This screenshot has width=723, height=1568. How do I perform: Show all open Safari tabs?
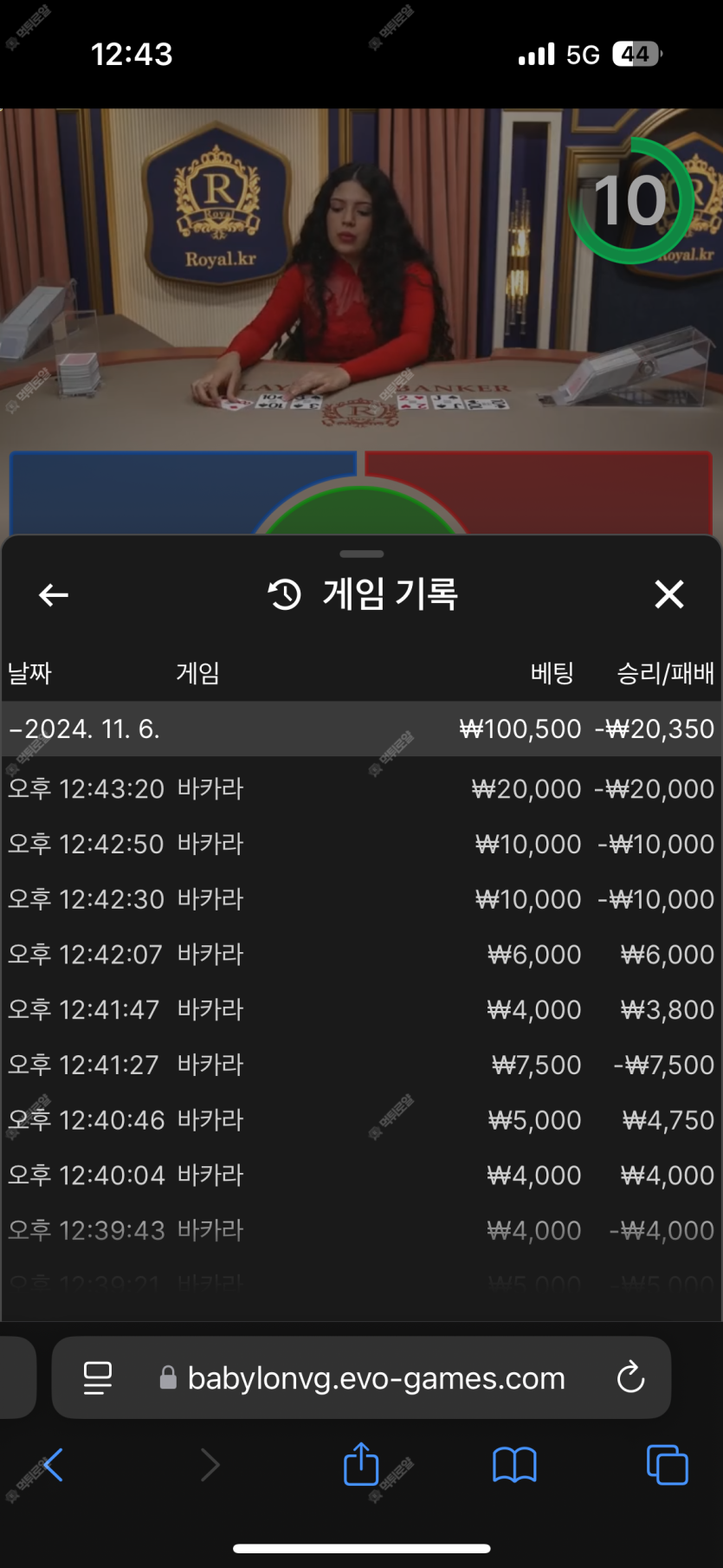pos(668,1466)
